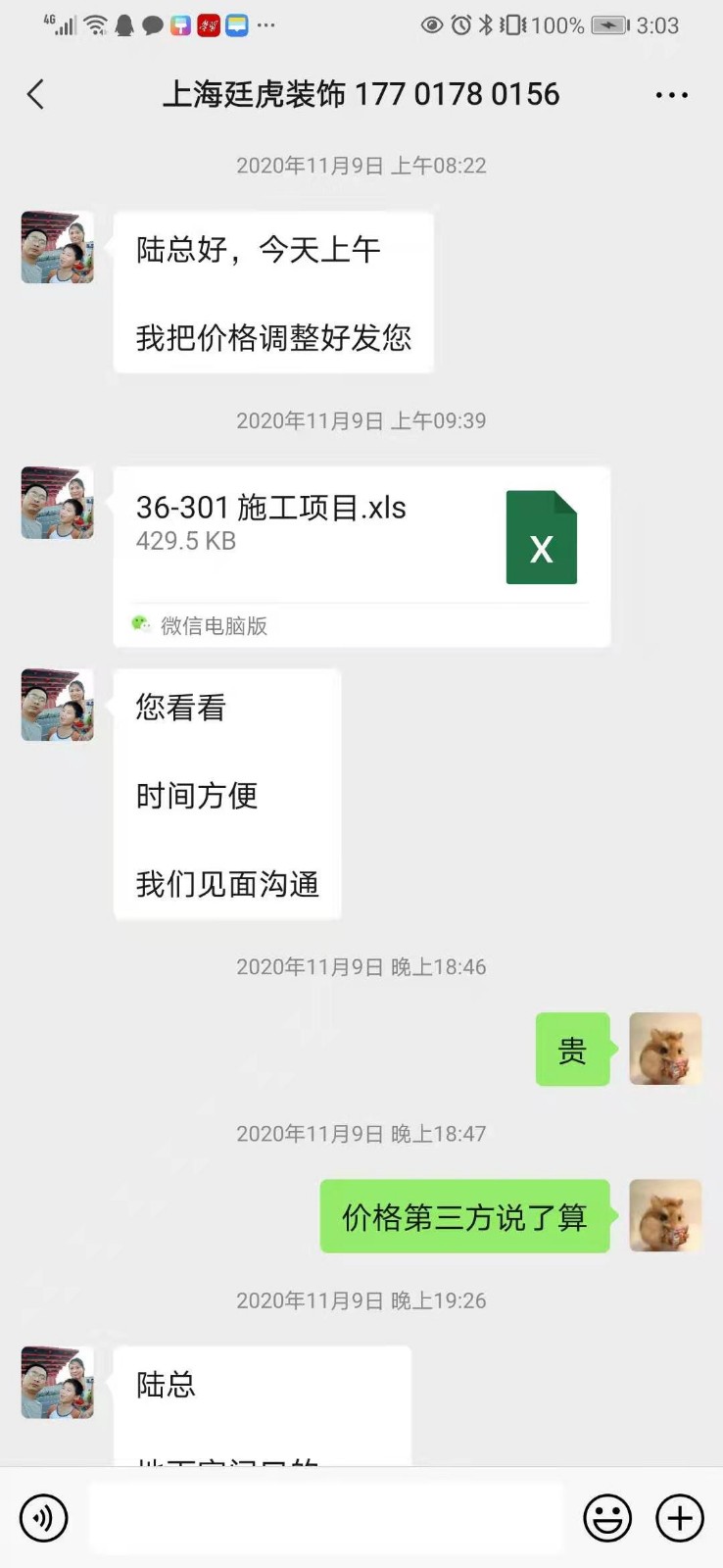Open the chat info overflow menu
Screen dimensions: 723x1568
point(671,95)
